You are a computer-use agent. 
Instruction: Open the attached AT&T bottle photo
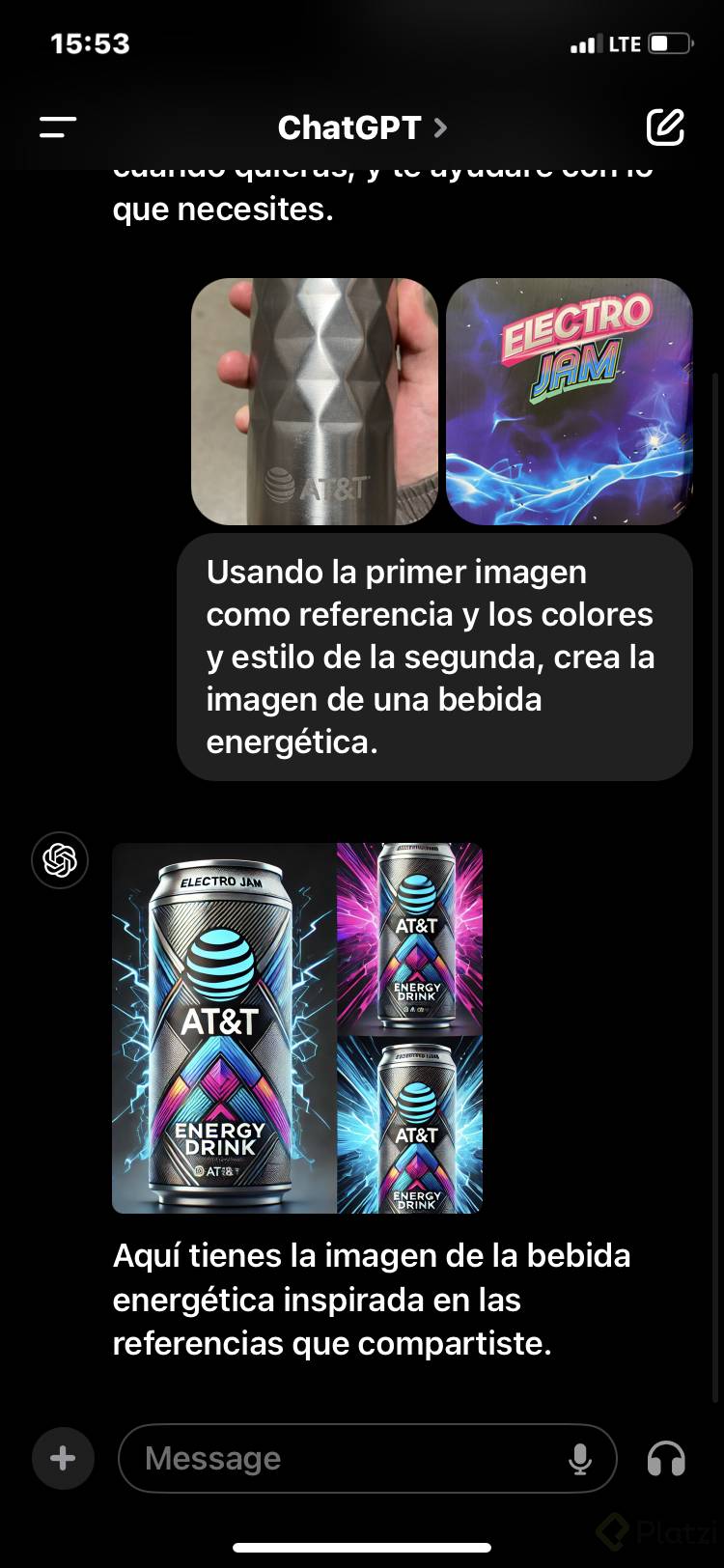click(x=315, y=402)
